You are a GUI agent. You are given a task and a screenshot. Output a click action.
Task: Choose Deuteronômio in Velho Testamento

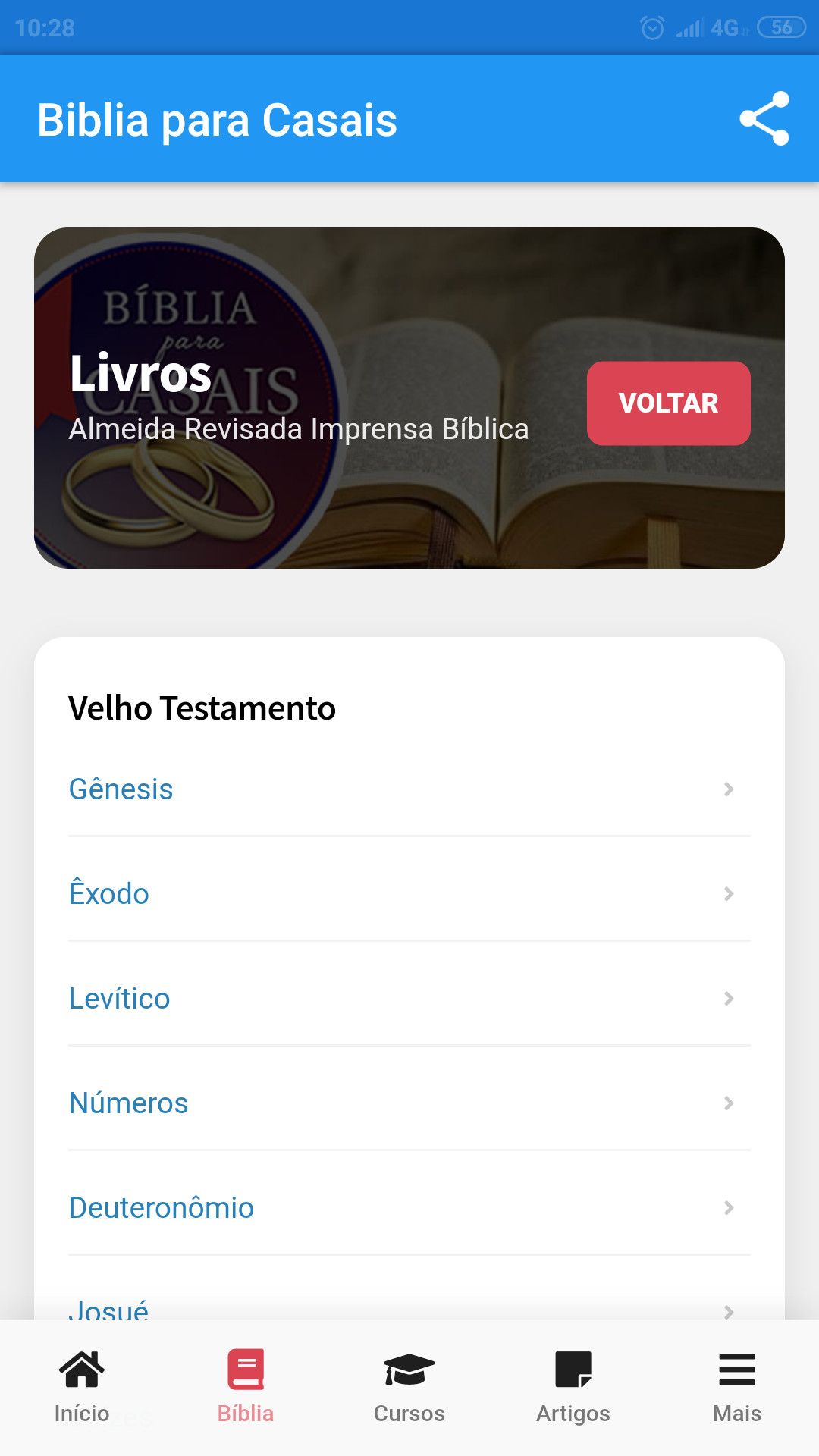[409, 1208]
